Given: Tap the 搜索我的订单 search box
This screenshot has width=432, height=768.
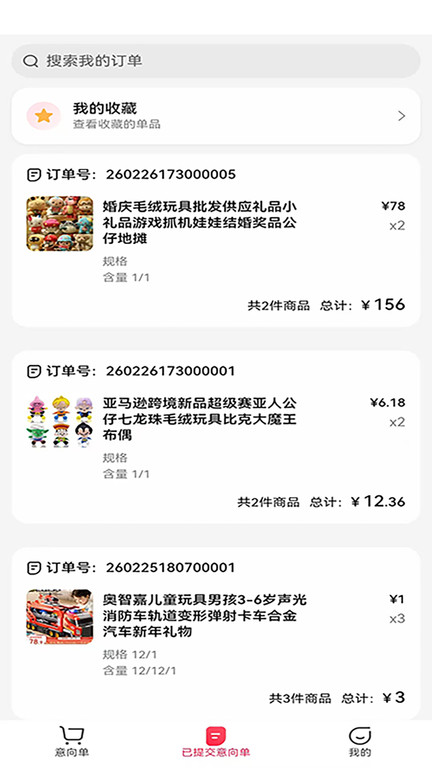Looking at the screenshot, I should pyautogui.click(x=216, y=61).
